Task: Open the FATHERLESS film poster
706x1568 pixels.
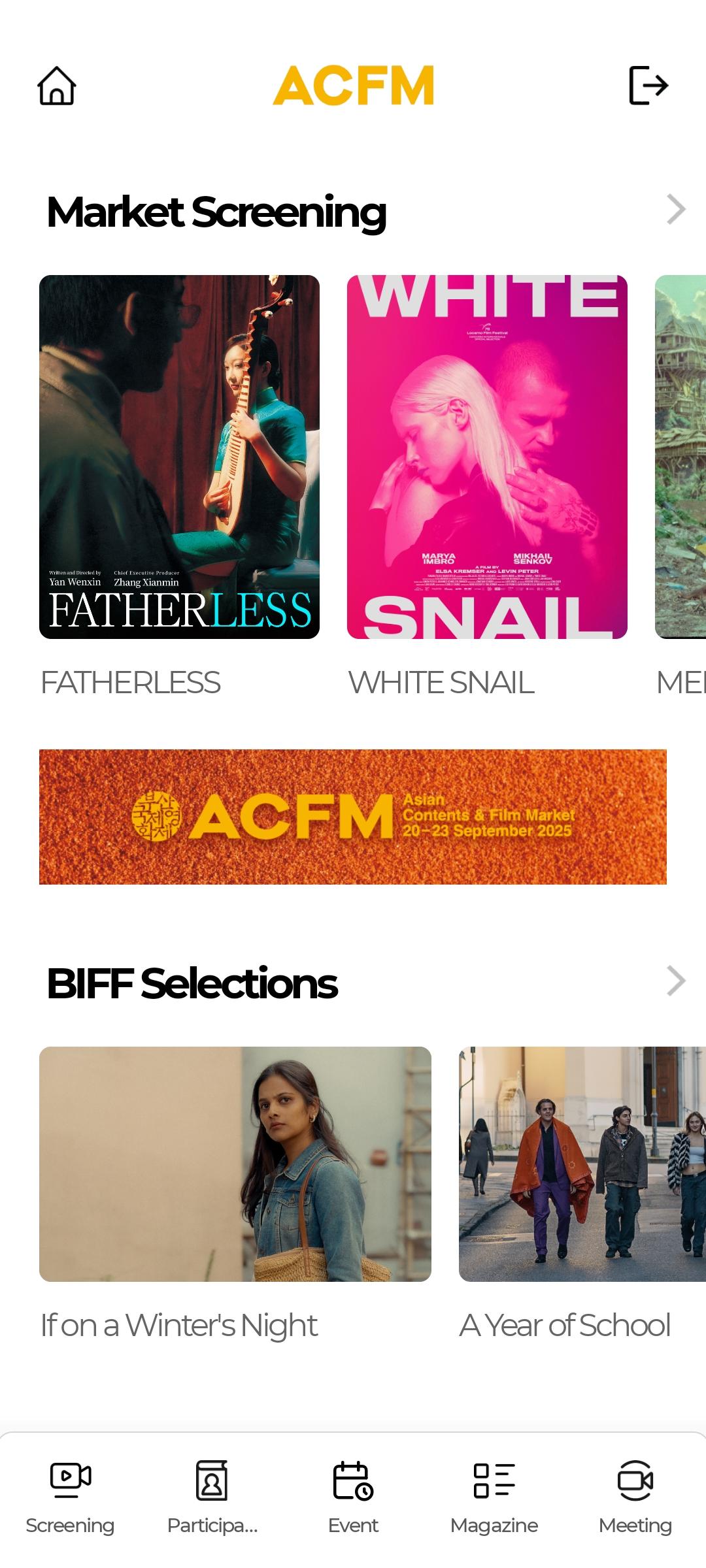Action: 179,457
